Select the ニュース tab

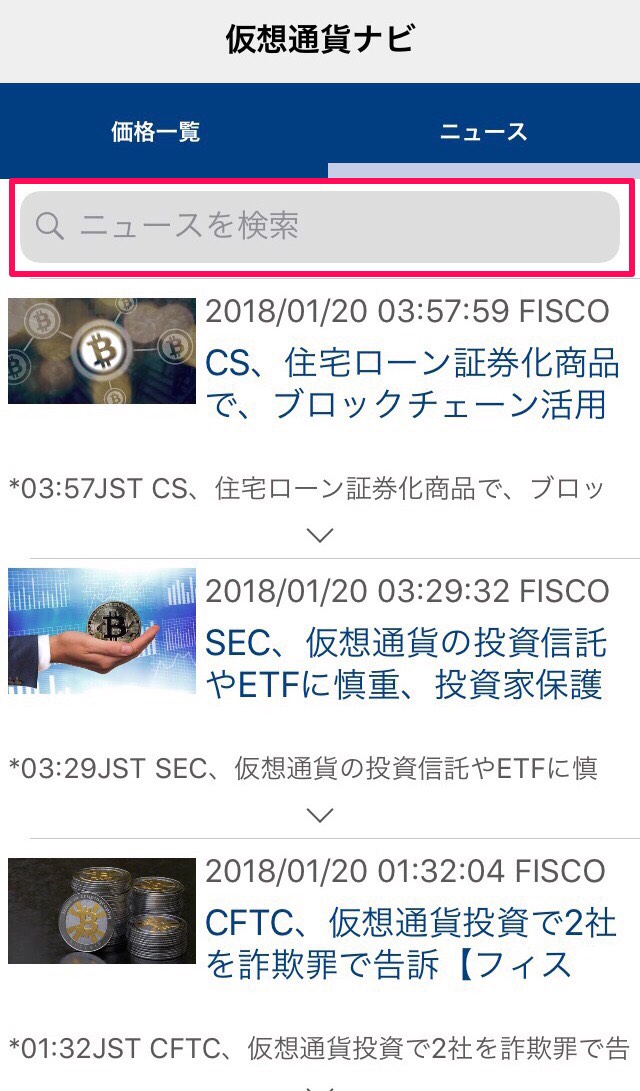(484, 131)
